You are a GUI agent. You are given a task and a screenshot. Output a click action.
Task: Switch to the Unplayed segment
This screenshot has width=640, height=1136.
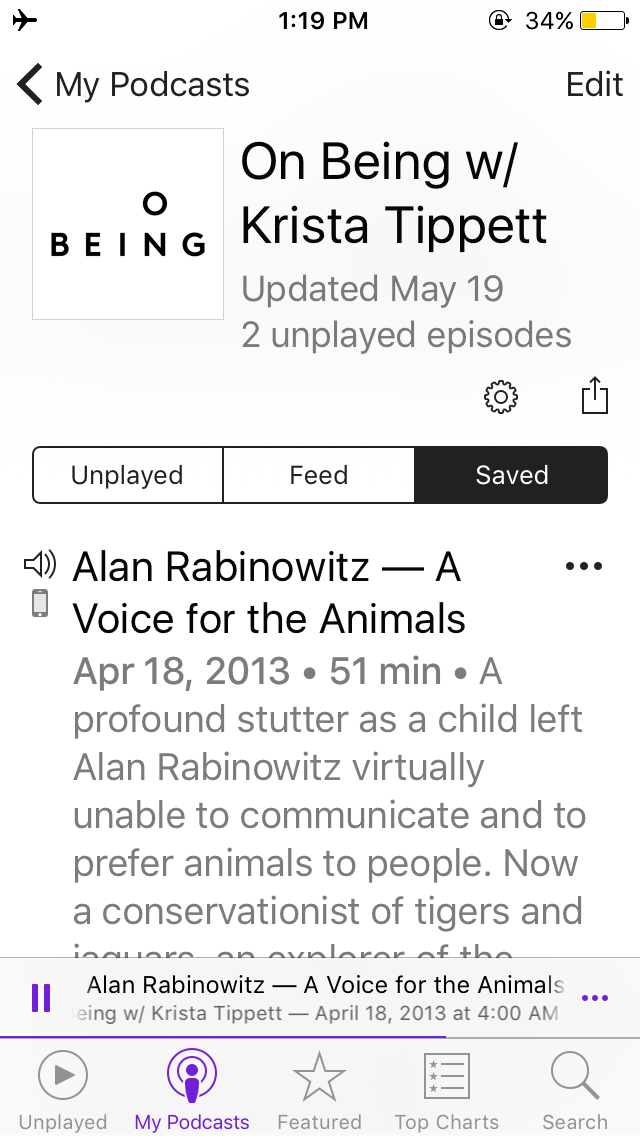[127, 475]
